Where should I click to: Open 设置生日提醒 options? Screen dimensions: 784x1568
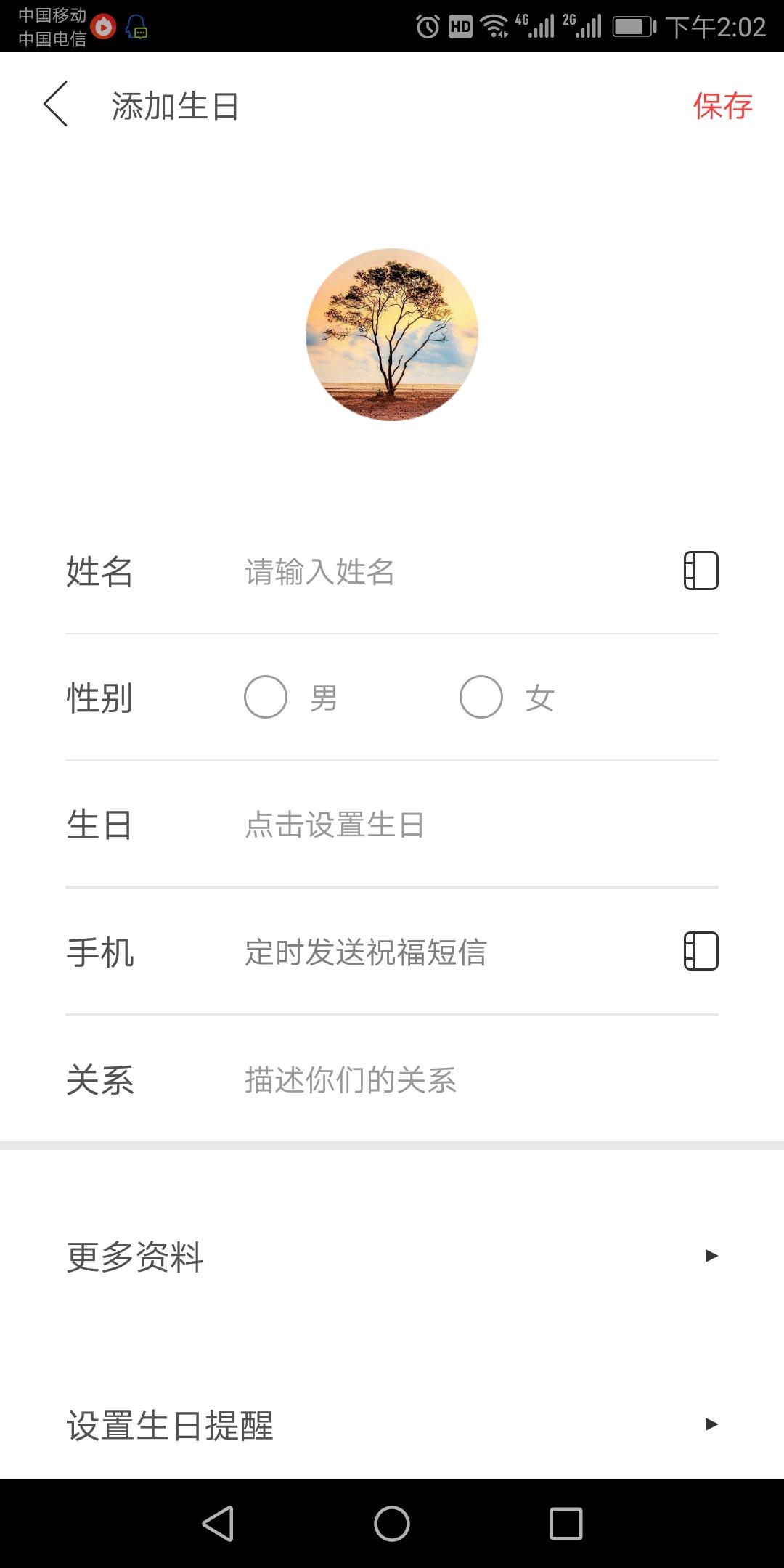392,1425
